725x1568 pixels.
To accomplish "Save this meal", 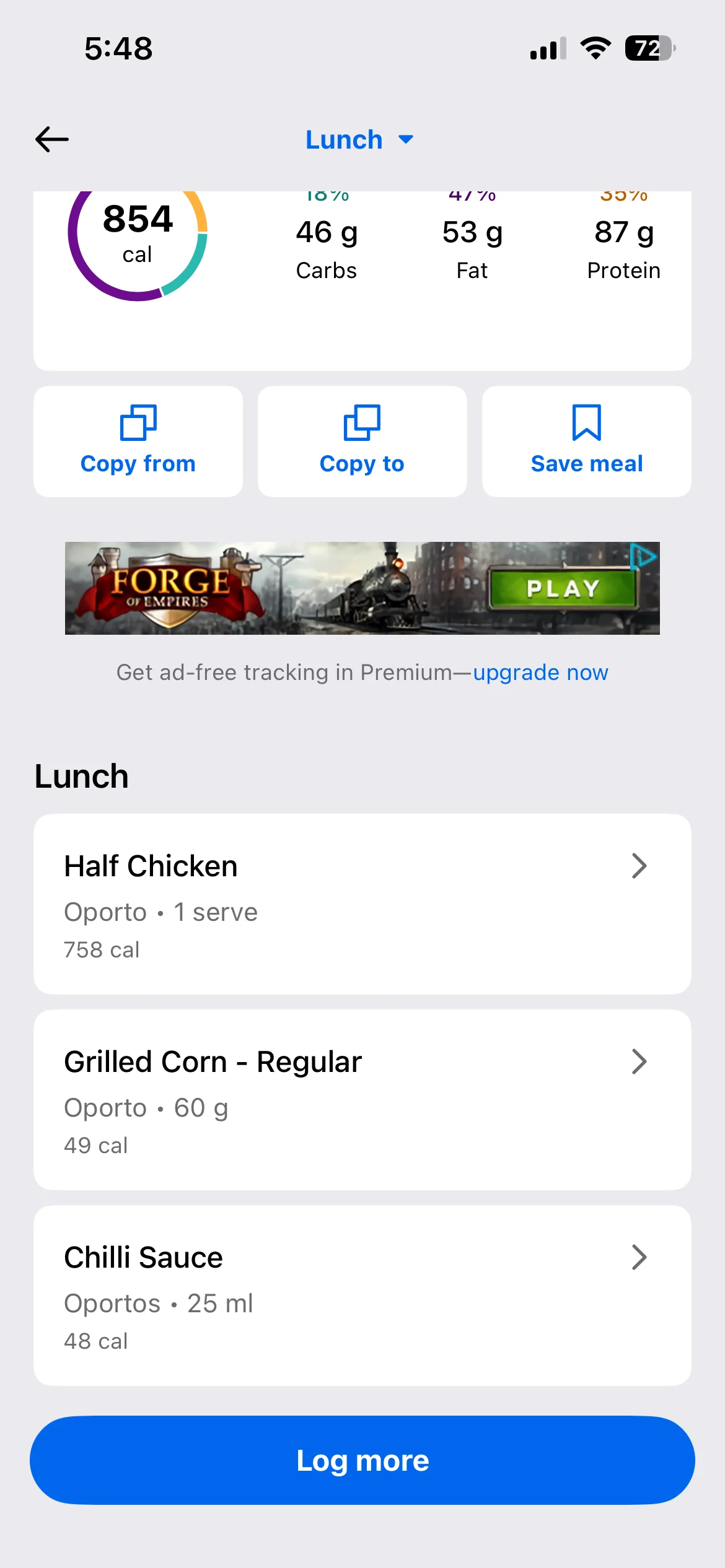I will tap(586, 442).
